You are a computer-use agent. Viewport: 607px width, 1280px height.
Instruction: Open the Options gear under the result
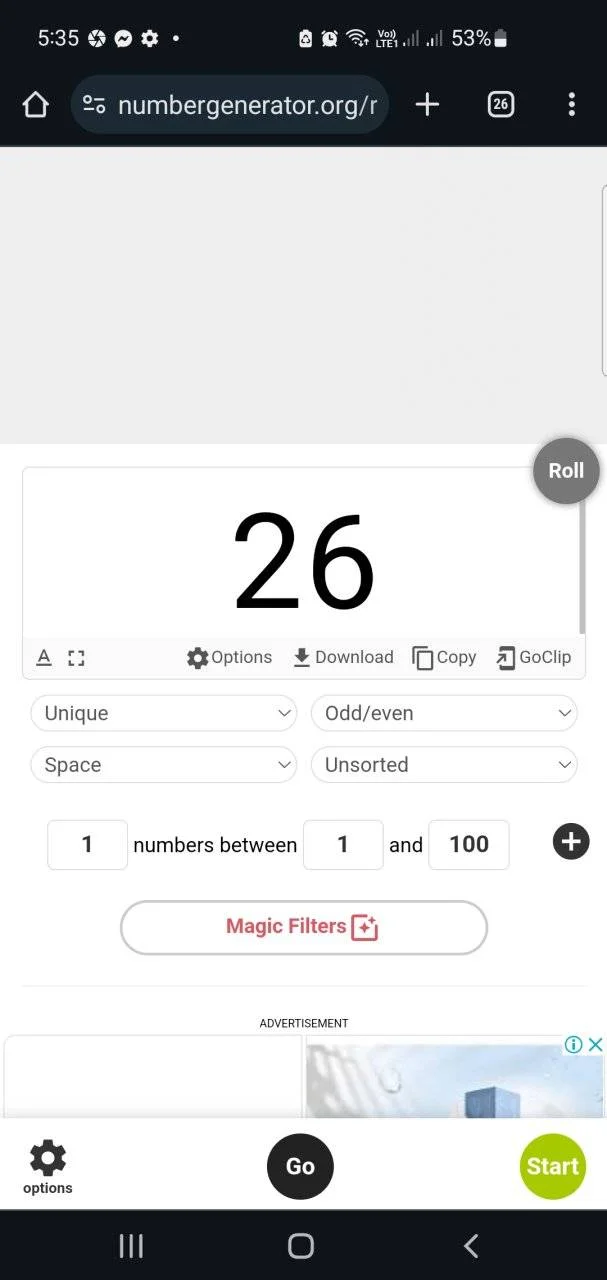click(229, 657)
